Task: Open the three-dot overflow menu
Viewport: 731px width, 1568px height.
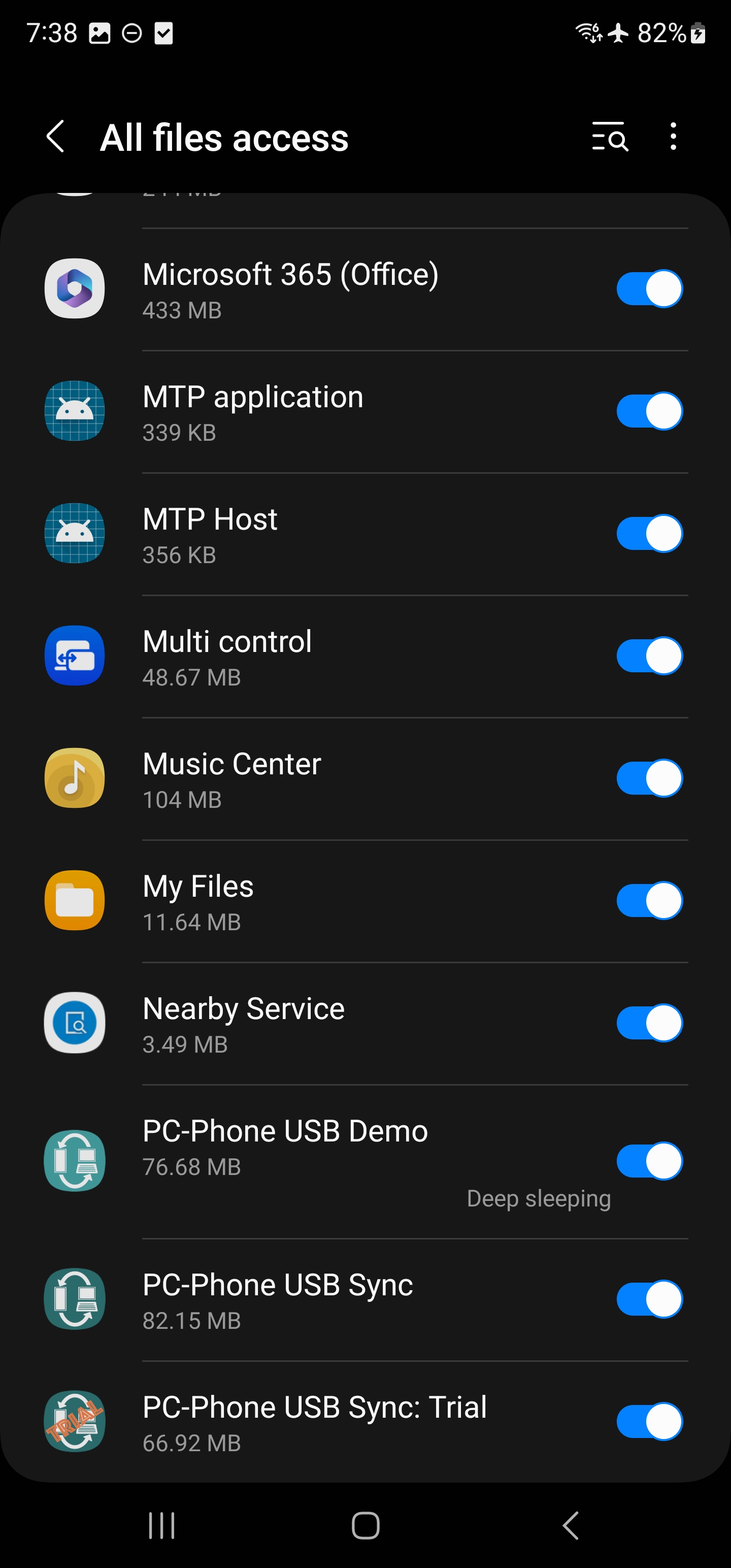Action: (x=673, y=137)
